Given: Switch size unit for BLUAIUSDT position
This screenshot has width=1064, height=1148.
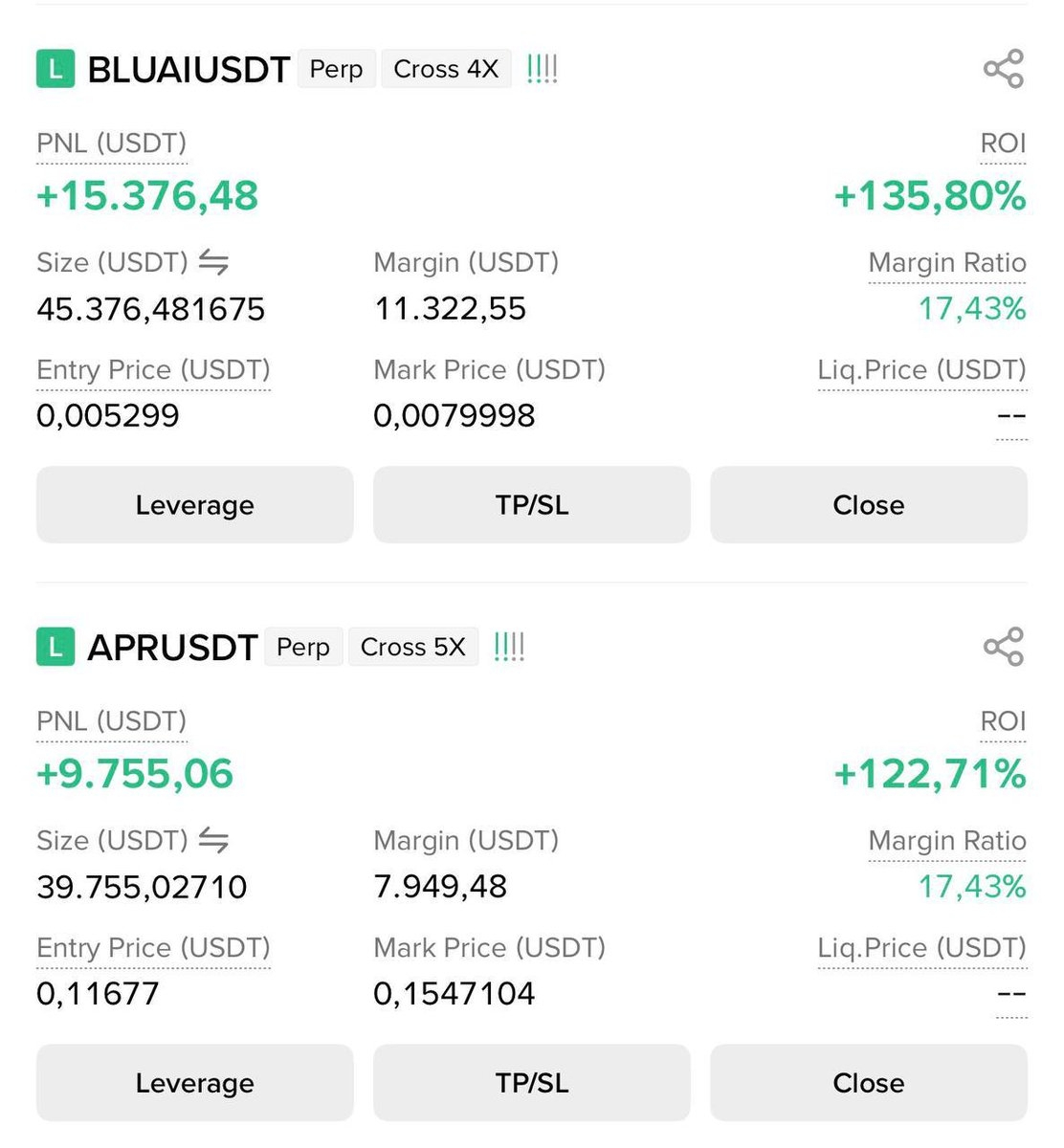Looking at the screenshot, I should (213, 262).
